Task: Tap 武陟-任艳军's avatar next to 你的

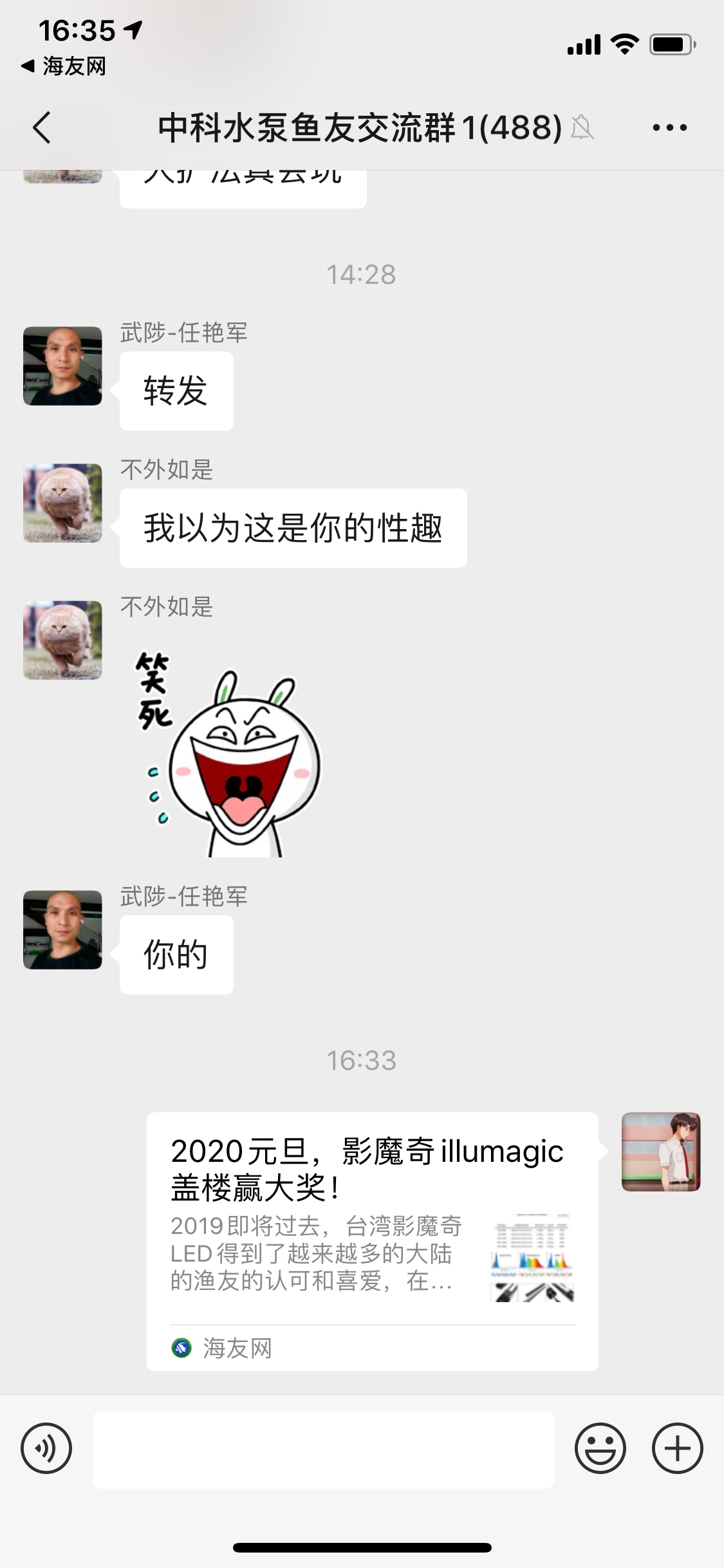Action: (62, 929)
